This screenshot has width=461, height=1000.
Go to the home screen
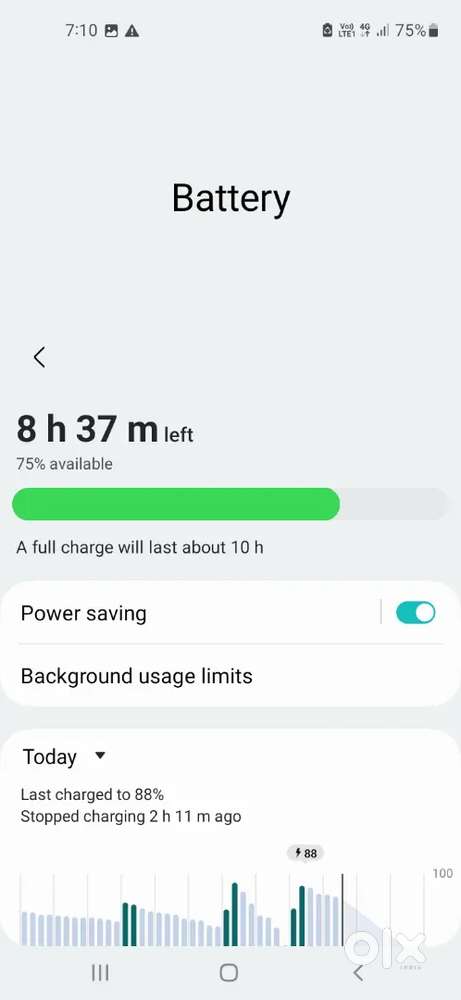(229, 972)
